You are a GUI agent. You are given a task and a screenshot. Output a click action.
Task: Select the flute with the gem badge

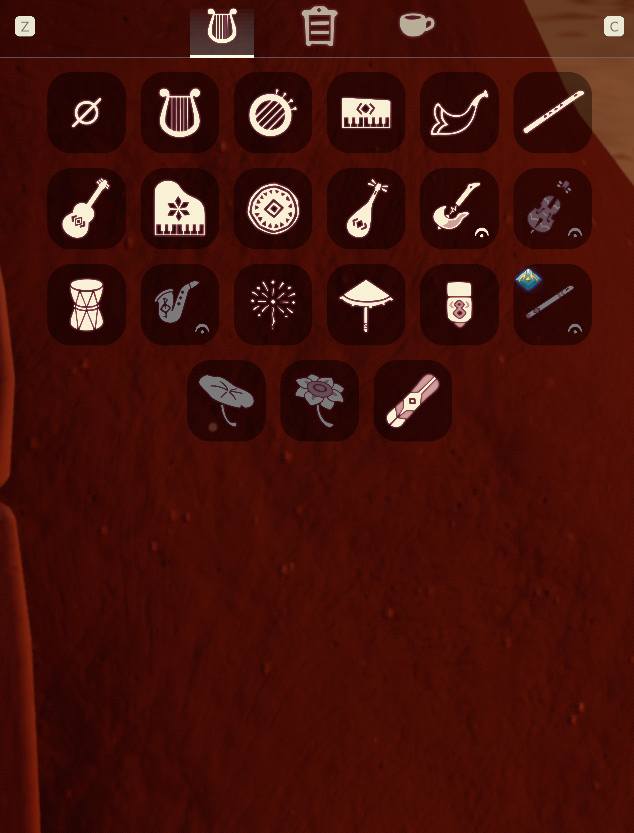pos(552,304)
